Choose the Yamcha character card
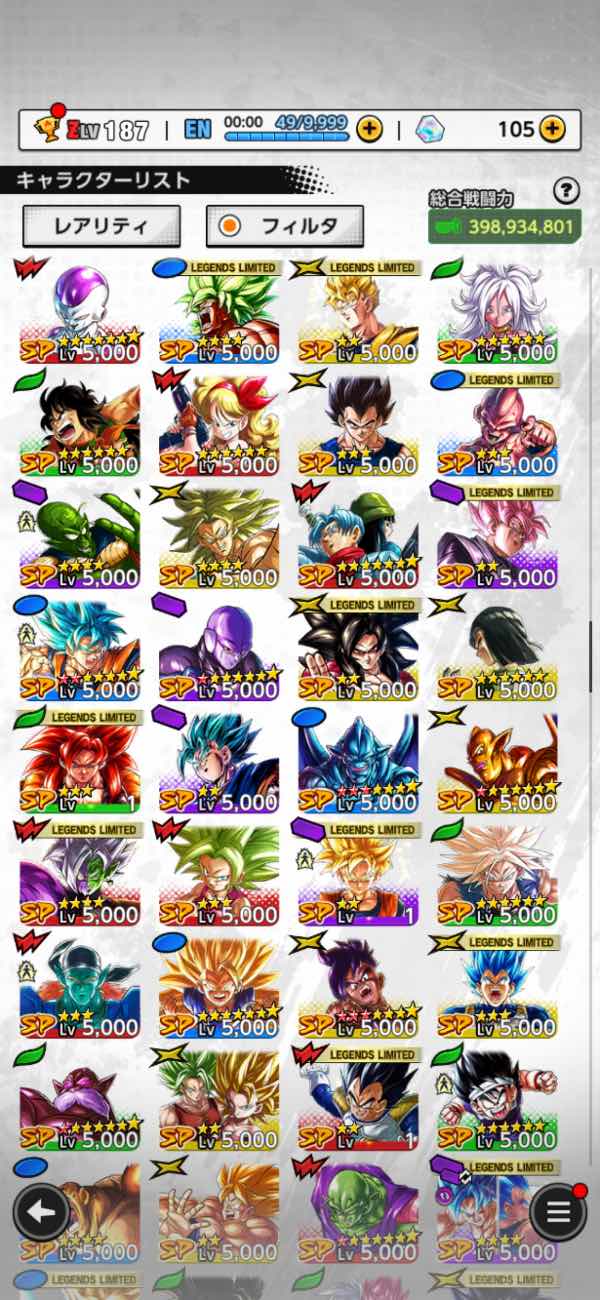 (x=80, y=424)
